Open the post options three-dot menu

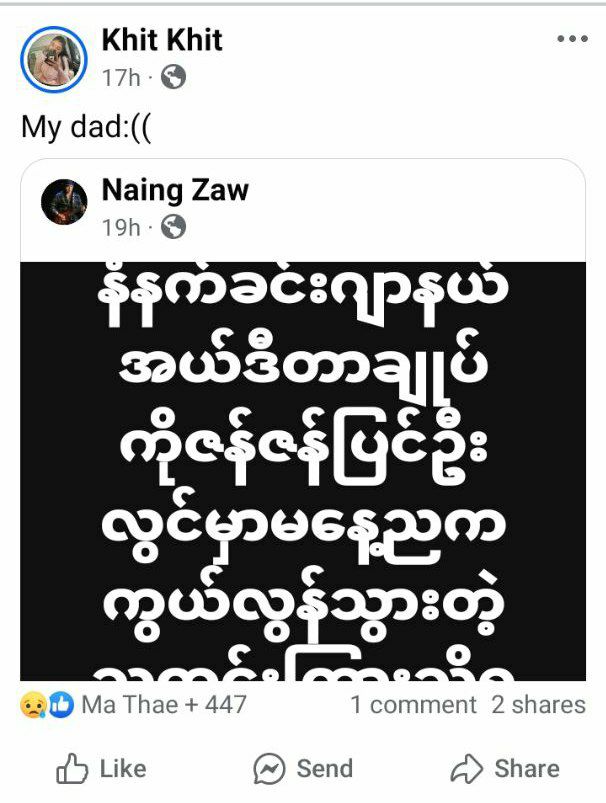571,40
